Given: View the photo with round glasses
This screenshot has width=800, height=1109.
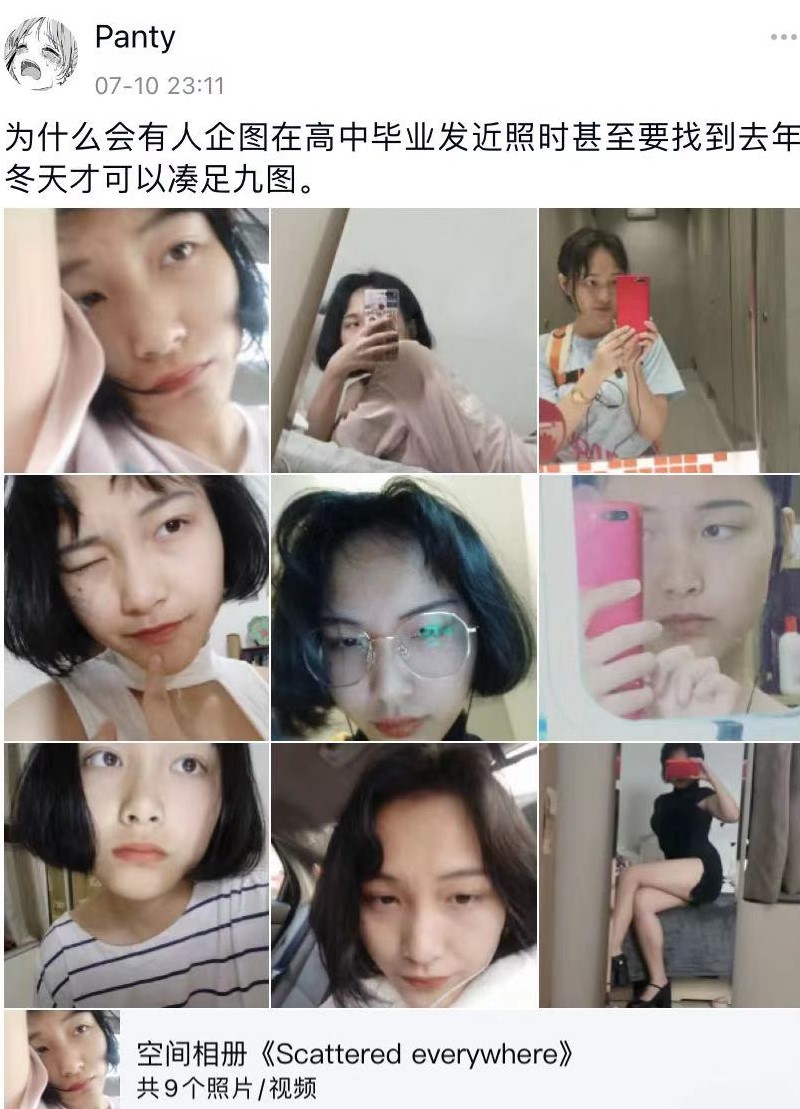Looking at the screenshot, I should tap(404, 607).
